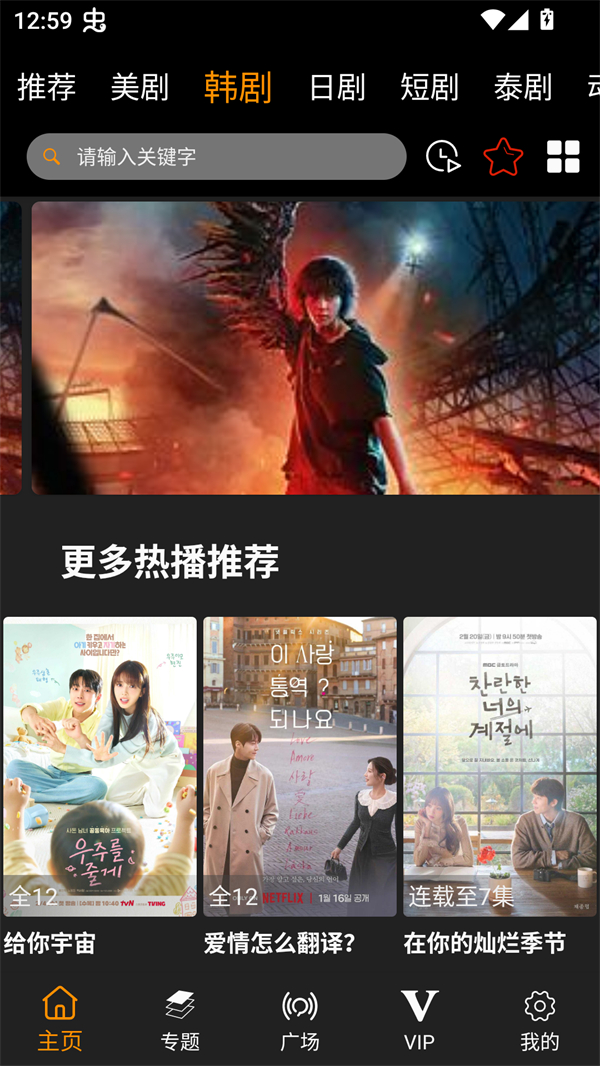600x1066 pixels.
Task: Open favorites via the red star icon
Action: [x=503, y=157]
